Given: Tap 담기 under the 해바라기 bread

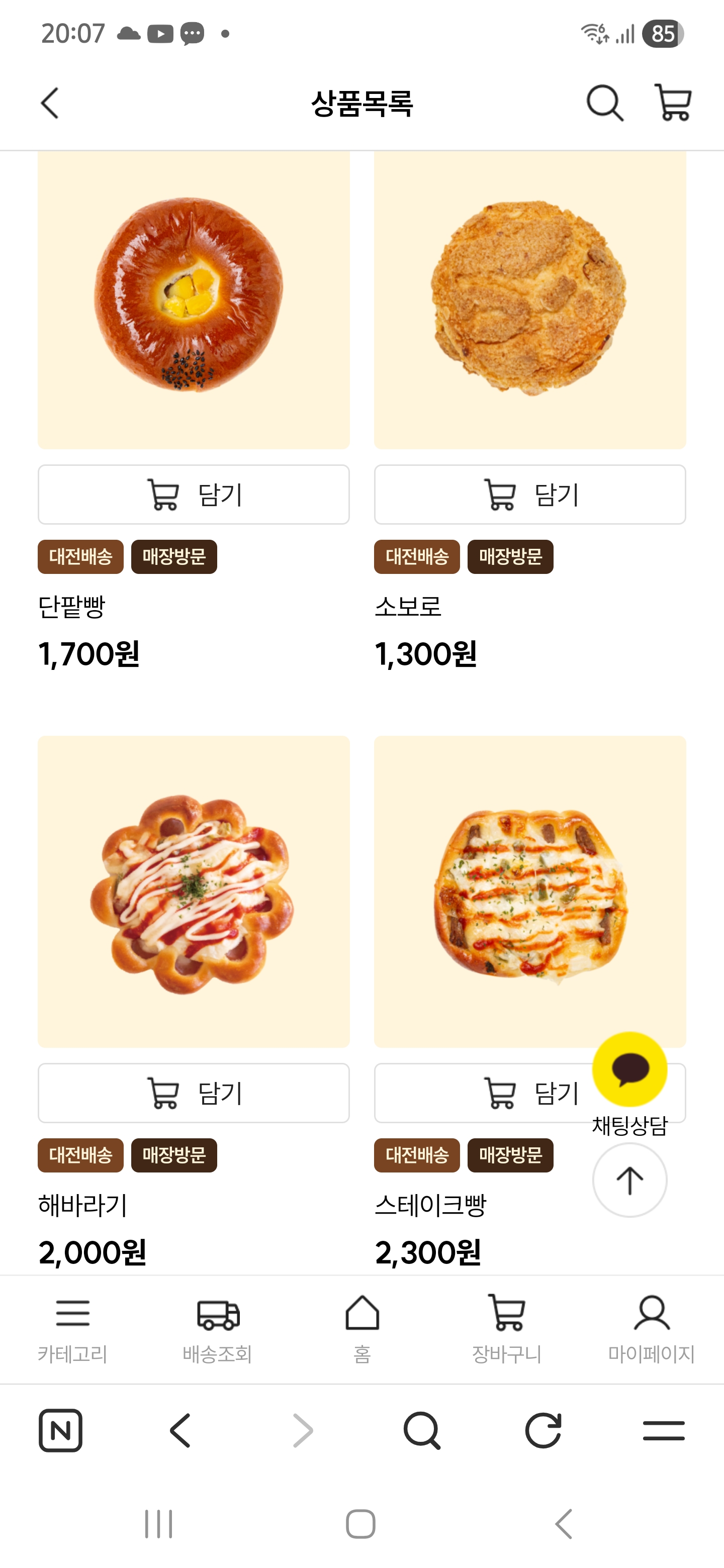Looking at the screenshot, I should (194, 1093).
